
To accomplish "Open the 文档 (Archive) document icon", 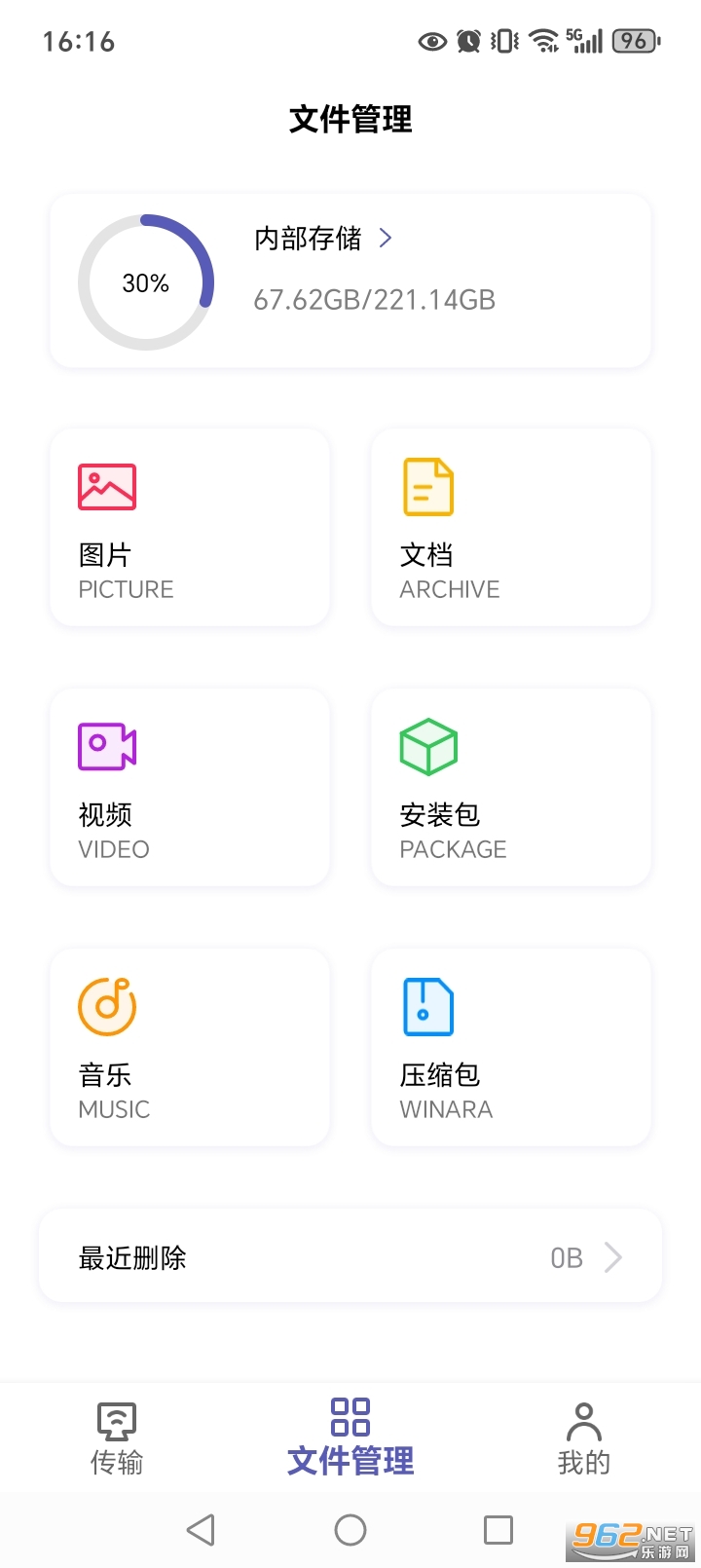I will [428, 485].
